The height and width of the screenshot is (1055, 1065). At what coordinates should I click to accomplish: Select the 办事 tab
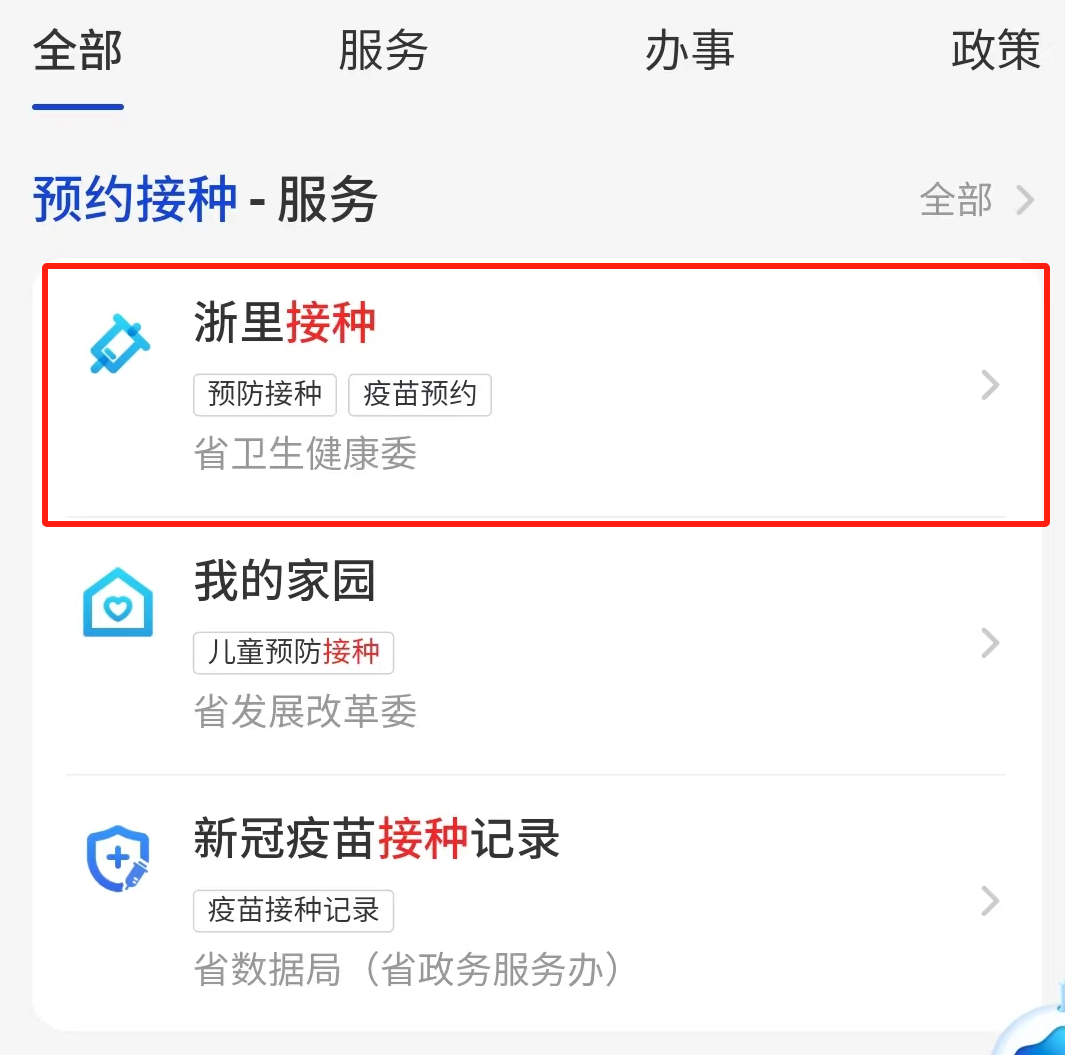pos(690,52)
